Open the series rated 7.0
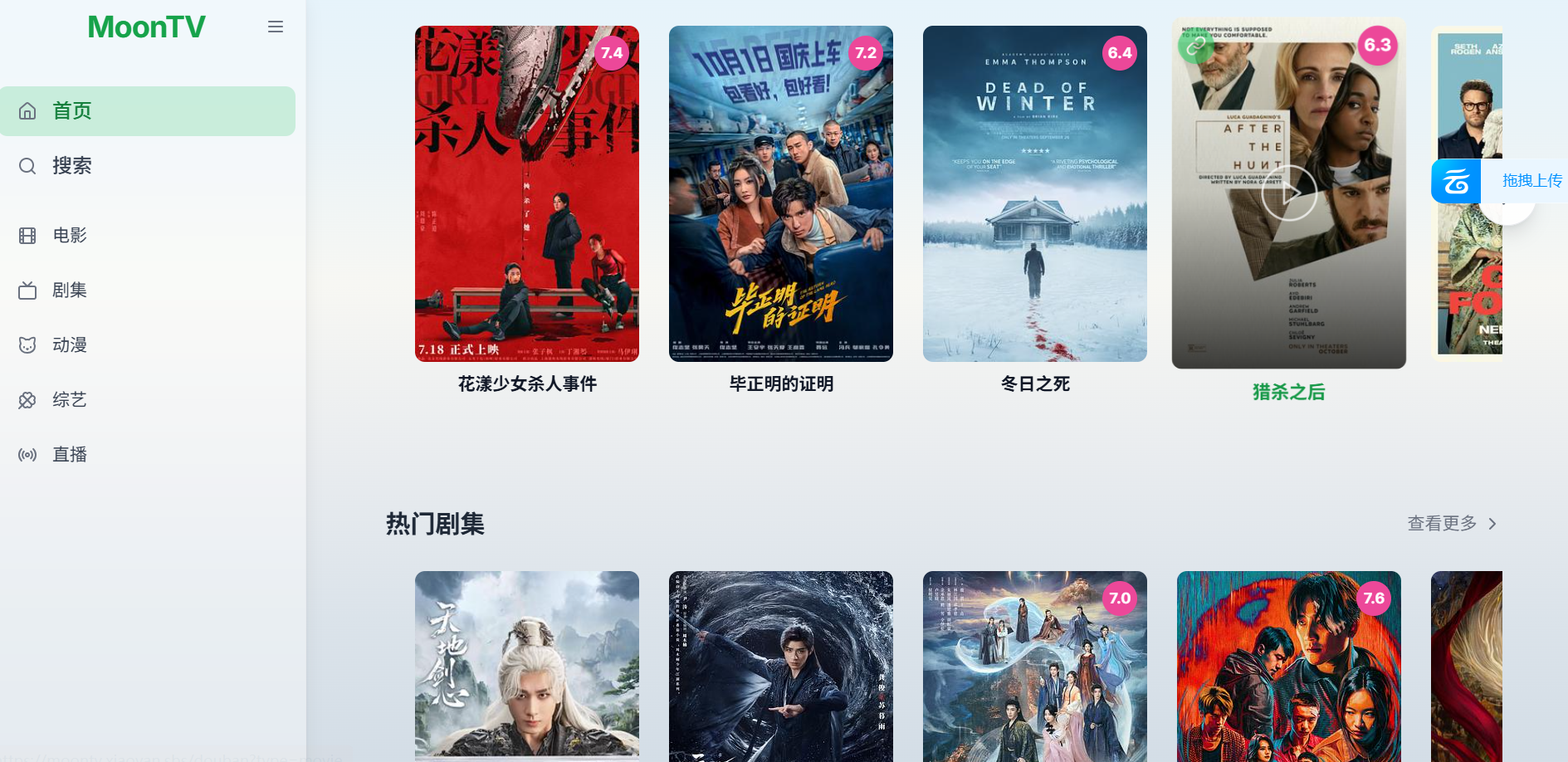1568x762 pixels. [x=1035, y=666]
